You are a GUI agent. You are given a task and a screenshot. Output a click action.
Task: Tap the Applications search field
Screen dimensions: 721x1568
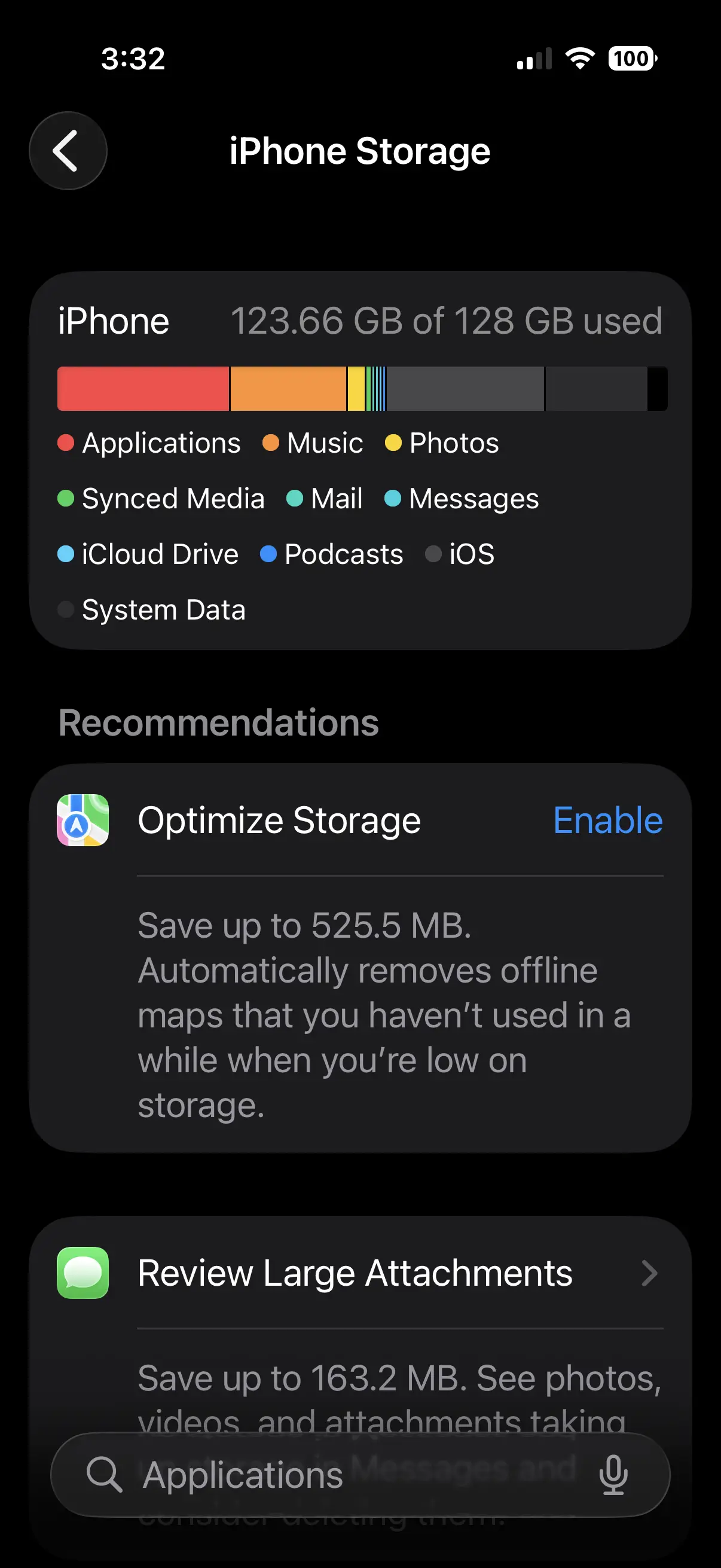click(341, 1475)
